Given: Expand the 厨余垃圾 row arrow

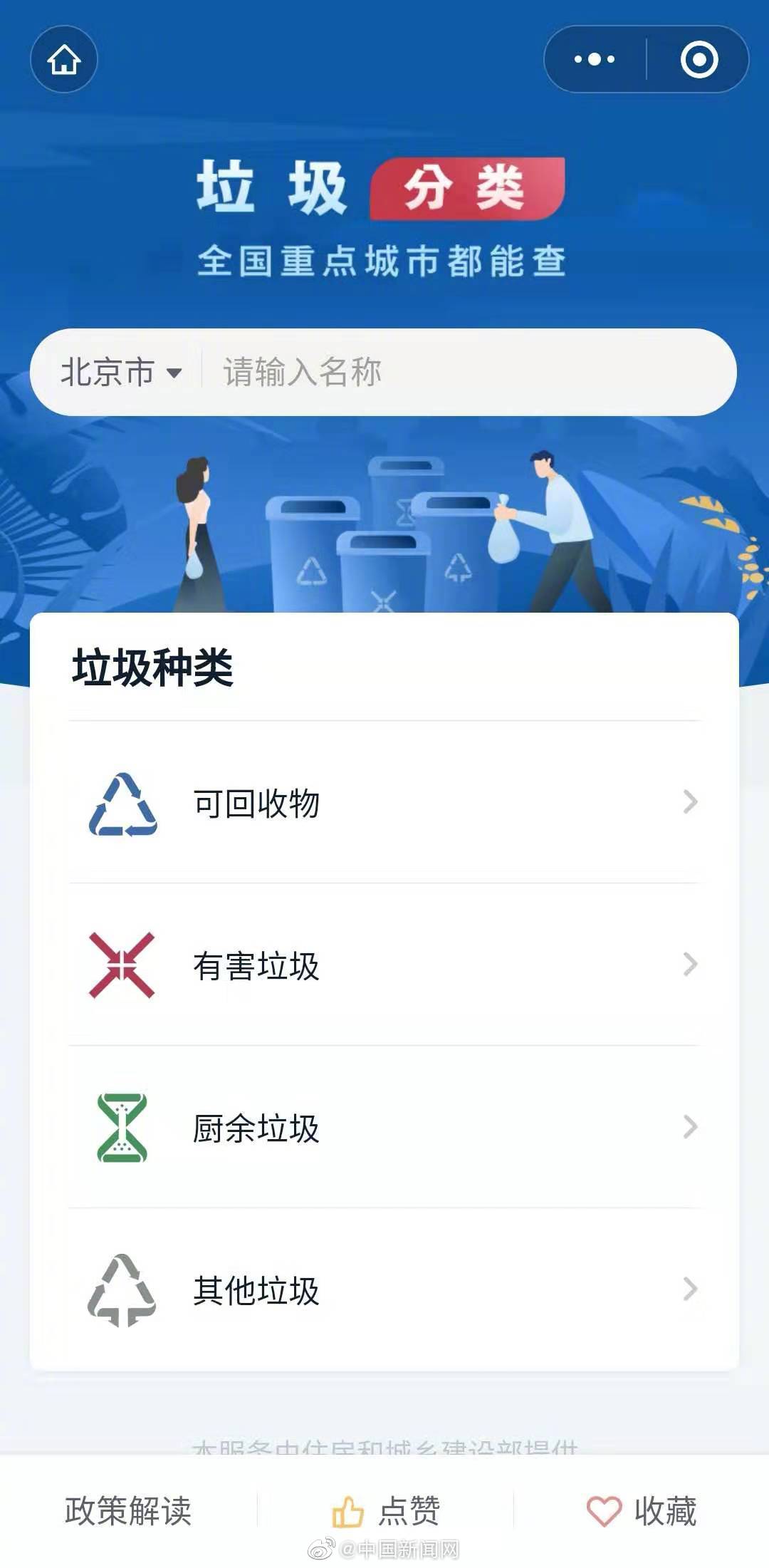Looking at the screenshot, I should (x=689, y=1127).
